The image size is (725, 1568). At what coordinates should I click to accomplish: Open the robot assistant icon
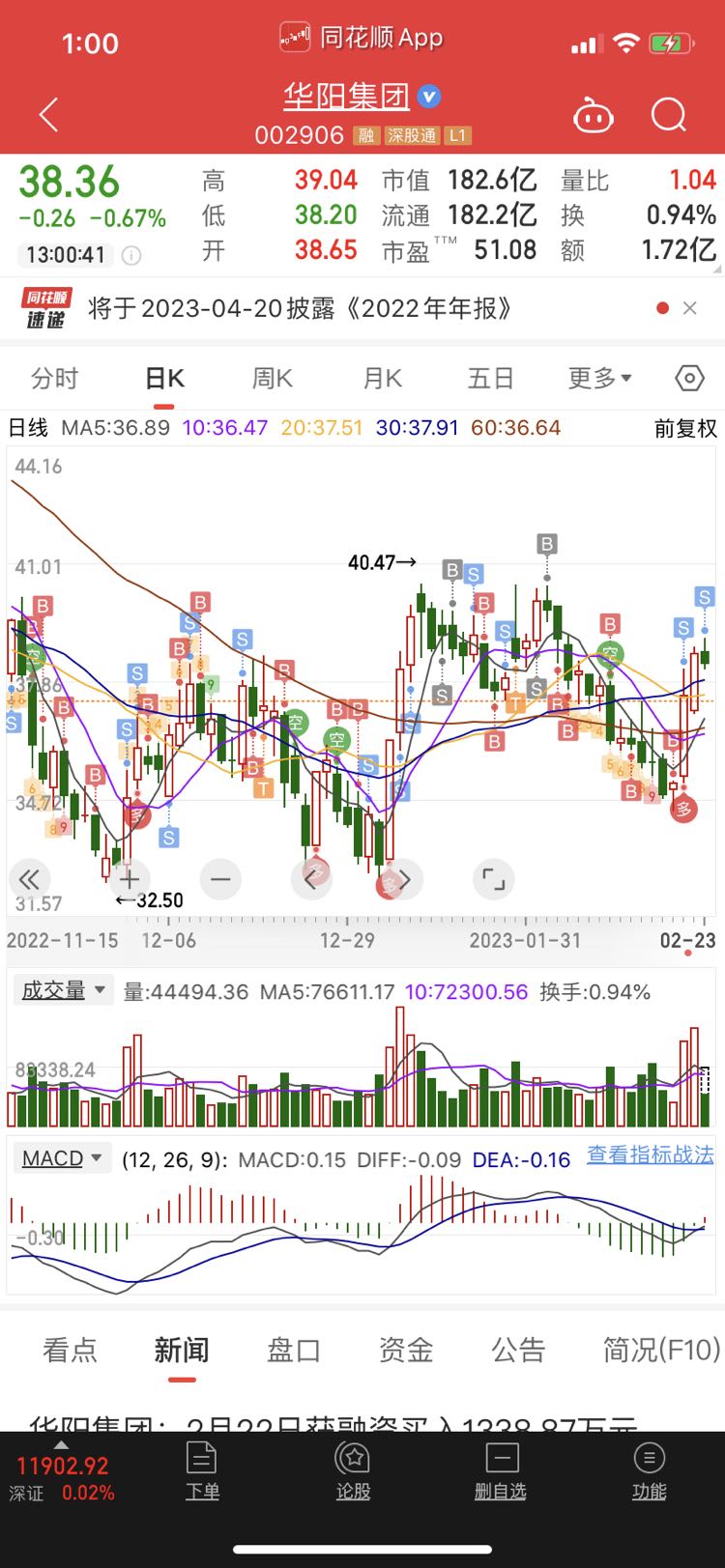point(594,116)
